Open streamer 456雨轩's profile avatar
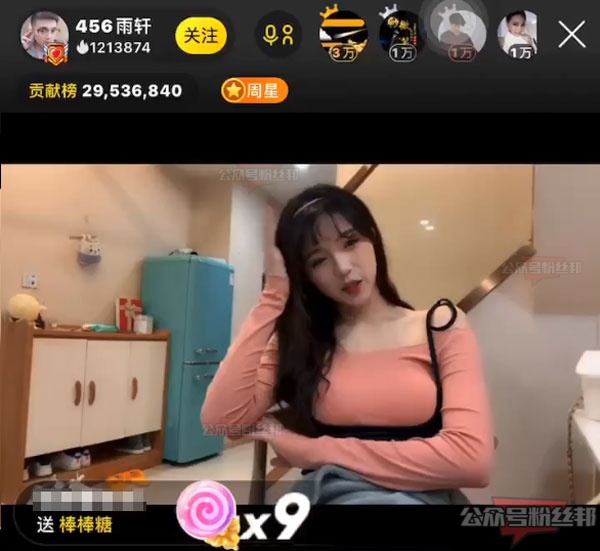The image size is (600, 551). (x=45, y=36)
